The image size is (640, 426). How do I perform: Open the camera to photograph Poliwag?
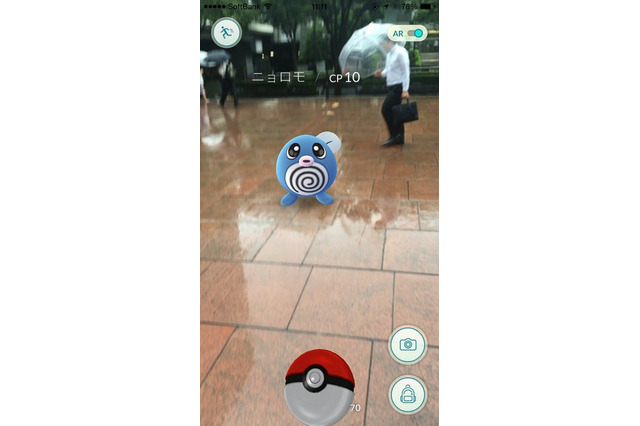407,345
